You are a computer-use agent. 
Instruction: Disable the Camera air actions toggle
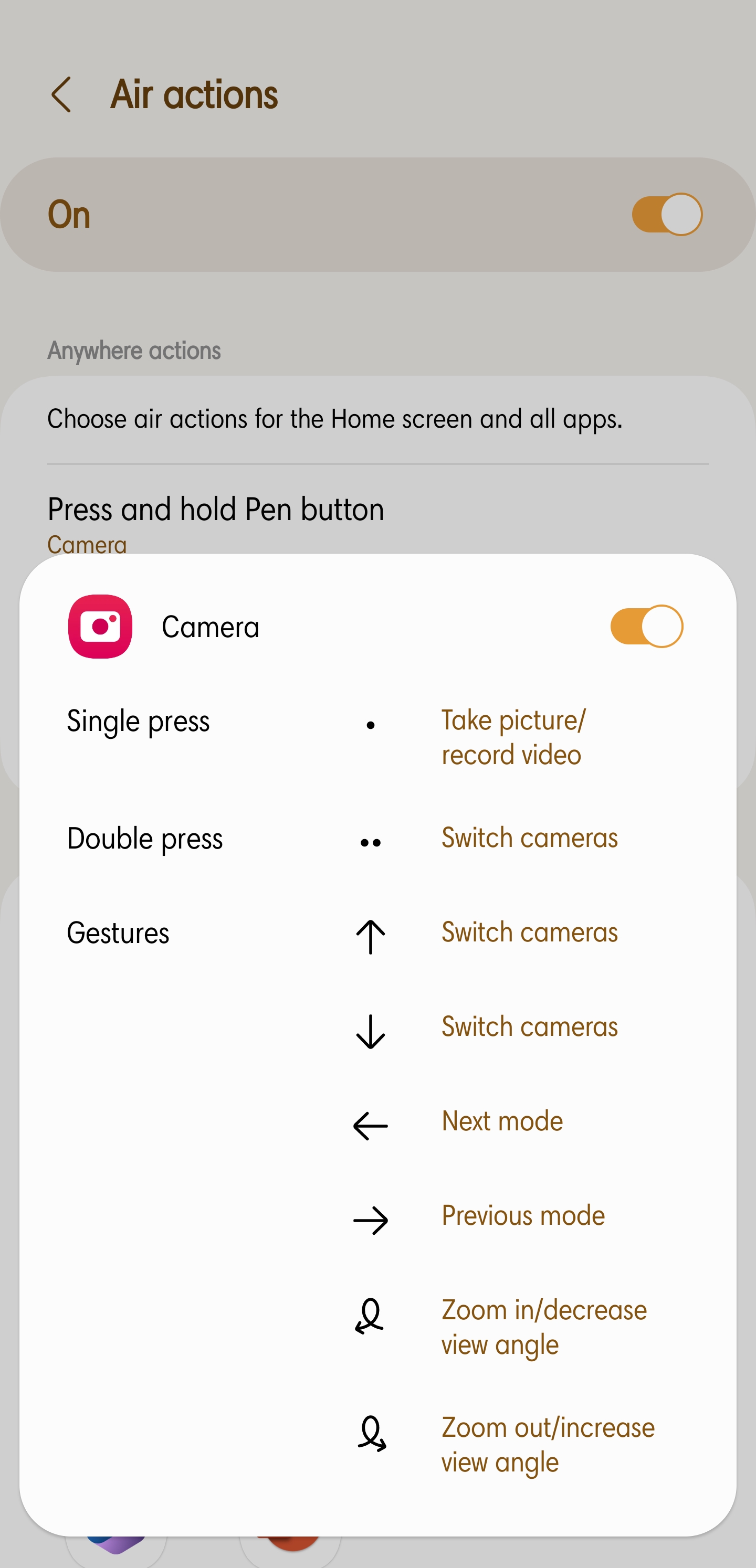647,626
